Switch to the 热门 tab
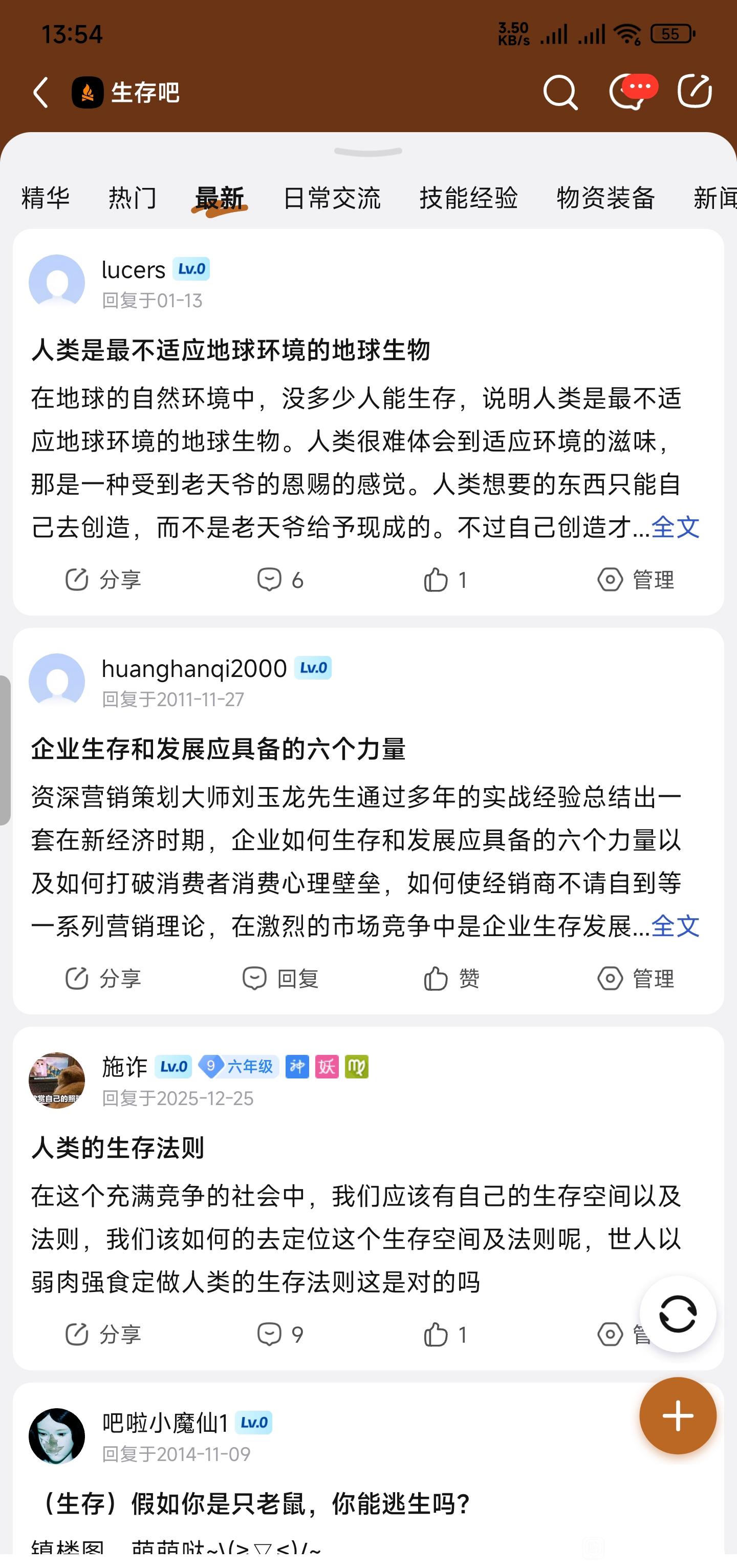Viewport: 737px width, 1568px height. [133, 199]
